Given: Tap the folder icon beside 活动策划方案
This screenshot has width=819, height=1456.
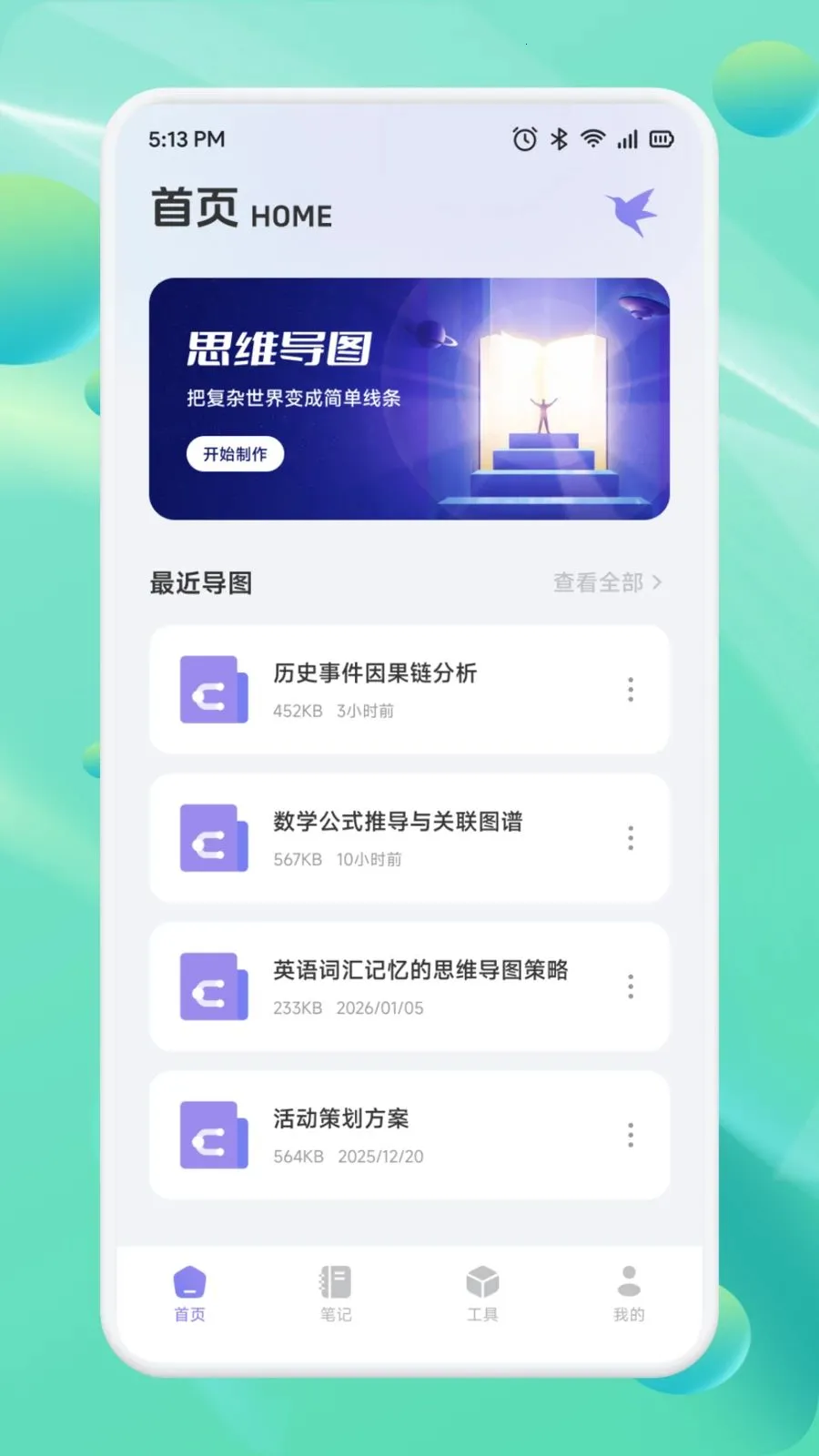Looking at the screenshot, I should tap(214, 1136).
